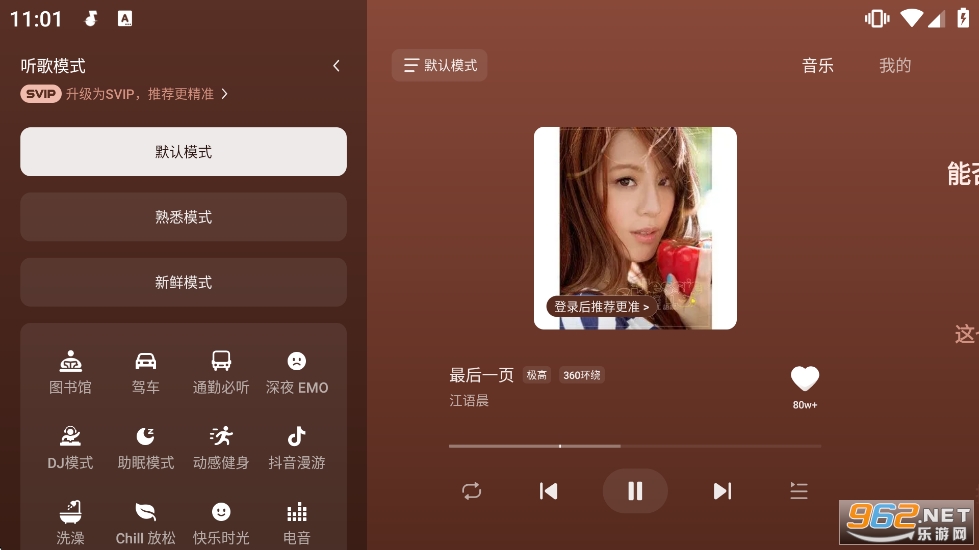
Task: Tap 登录后推荐更准 login prompt on cover
Action: coord(602,307)
